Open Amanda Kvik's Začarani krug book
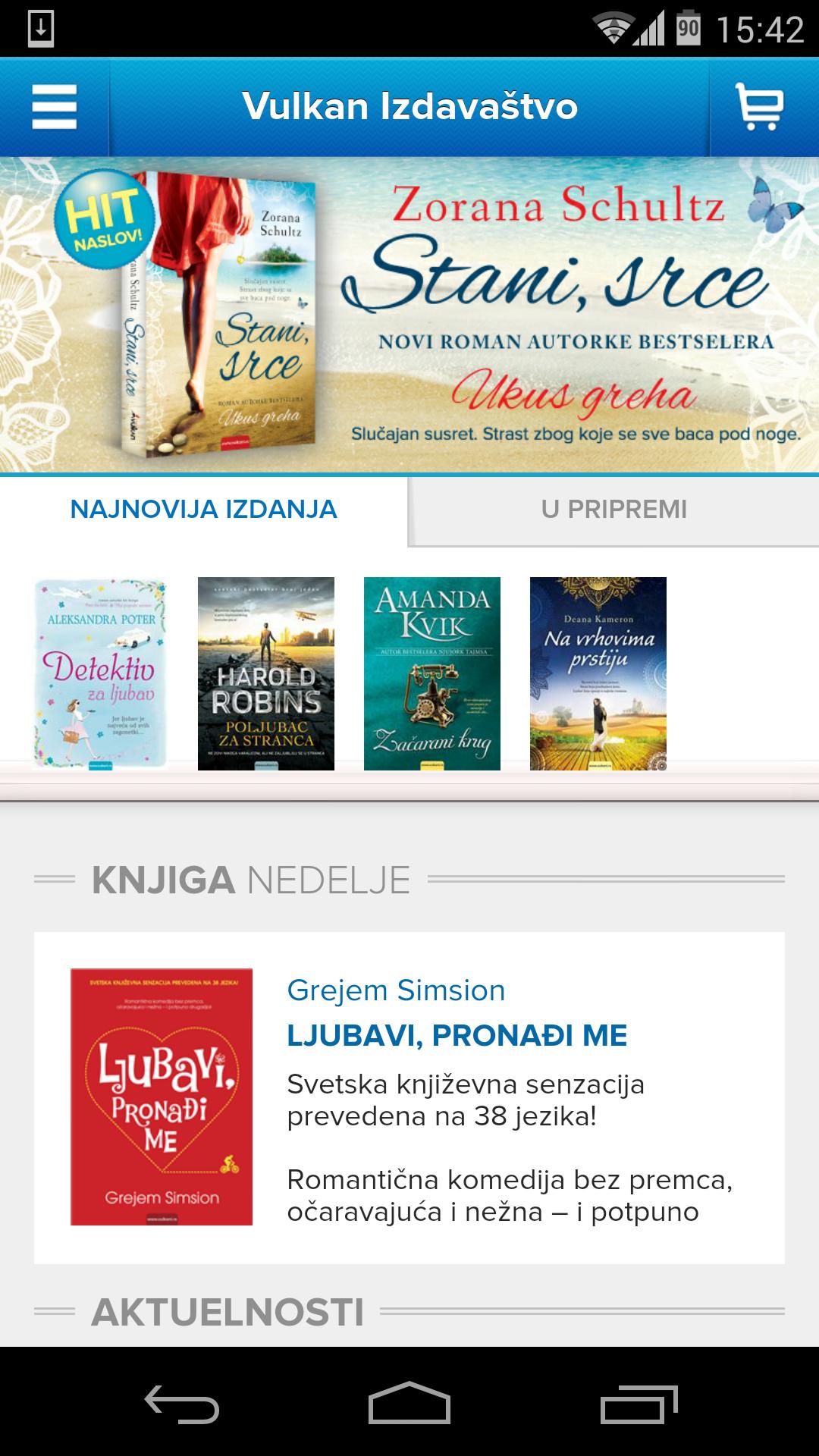 point(431,673)
